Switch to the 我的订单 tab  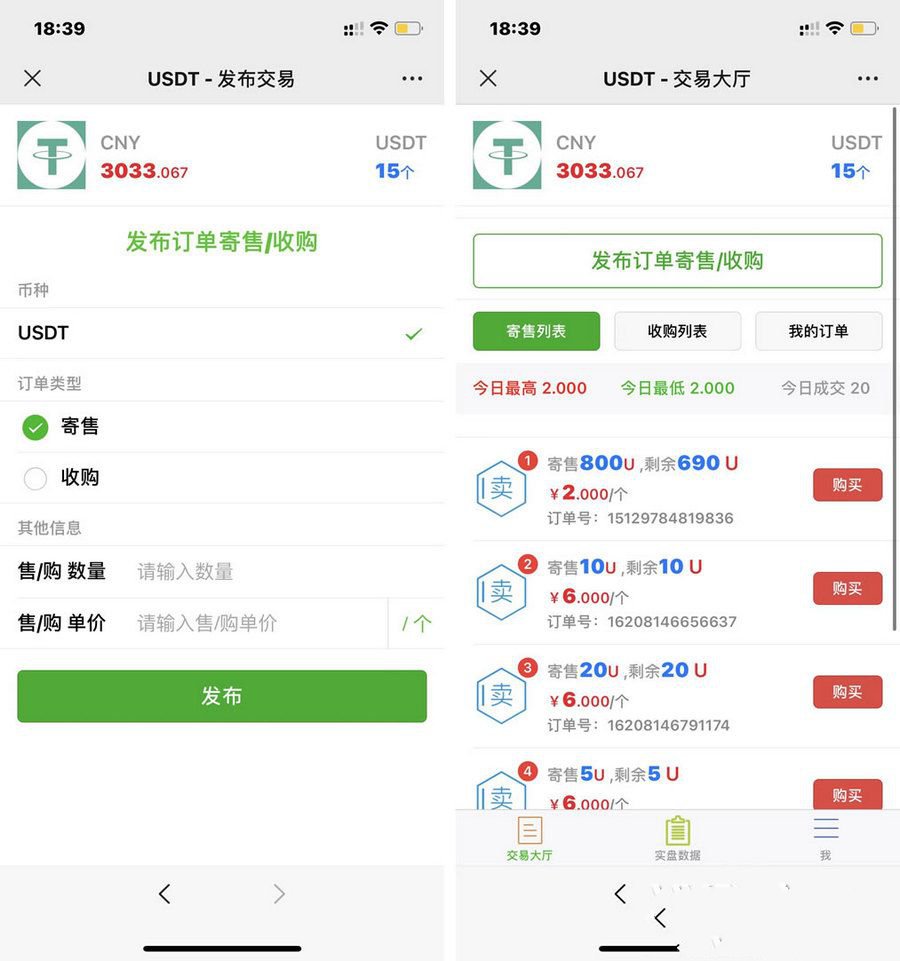tap(818, 331)
